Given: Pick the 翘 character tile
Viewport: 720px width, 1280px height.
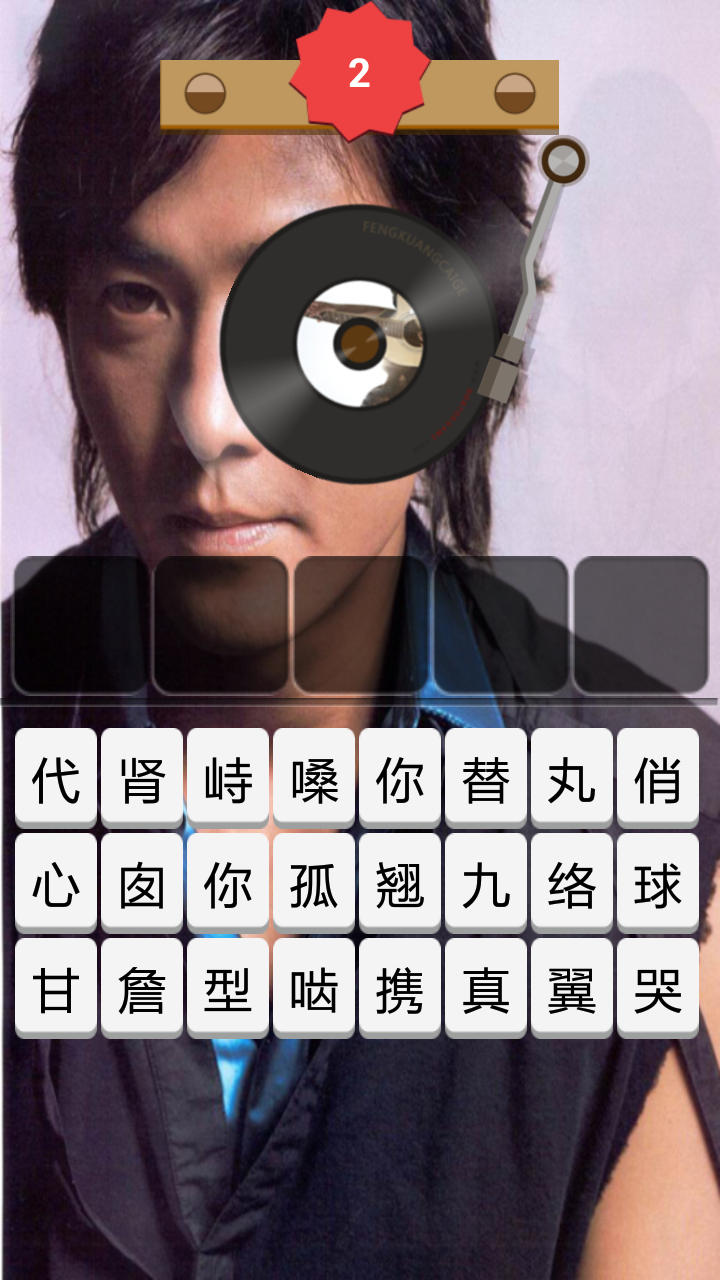Looking at the screenshot, I should pyautogui.click(x=400, y=883).
